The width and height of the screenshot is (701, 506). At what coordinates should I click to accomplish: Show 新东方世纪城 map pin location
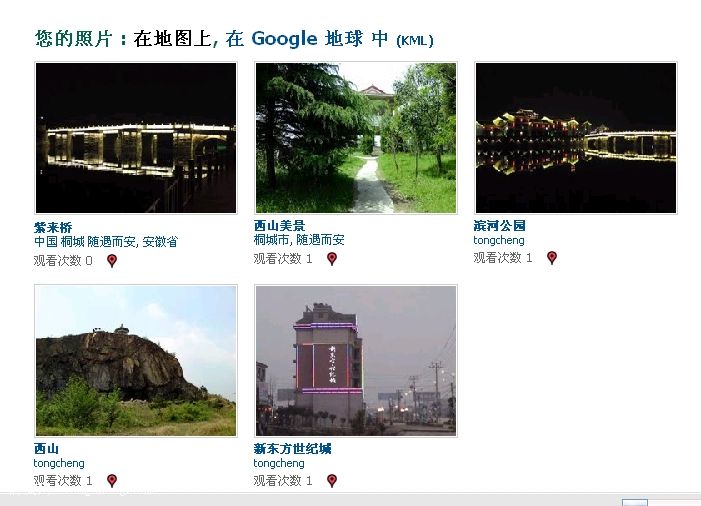click(332, 481)
